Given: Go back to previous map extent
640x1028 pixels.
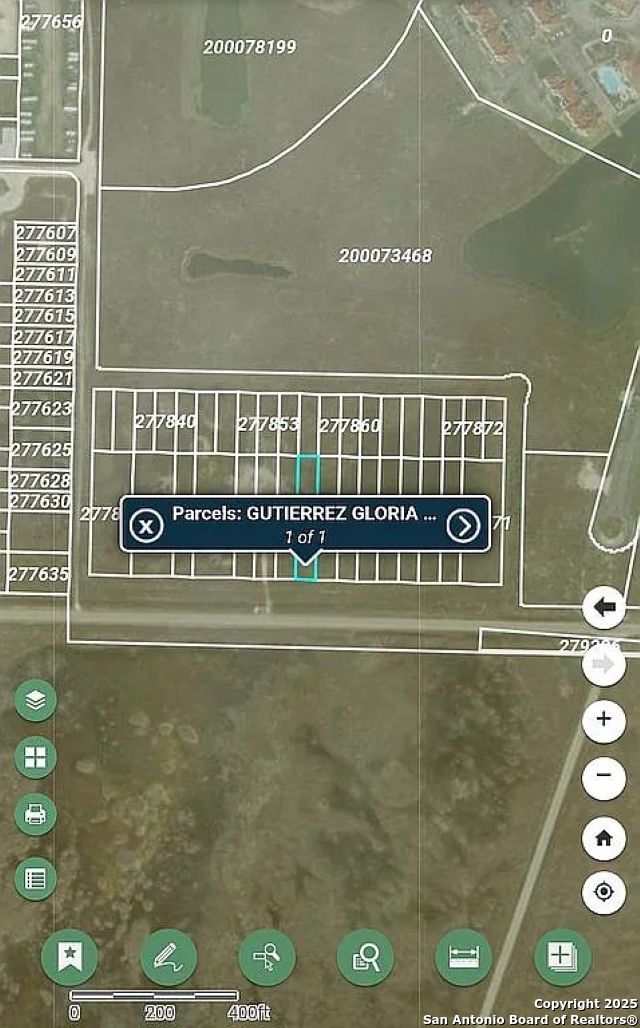Looking at the screenshot, I should coord(604,607).
